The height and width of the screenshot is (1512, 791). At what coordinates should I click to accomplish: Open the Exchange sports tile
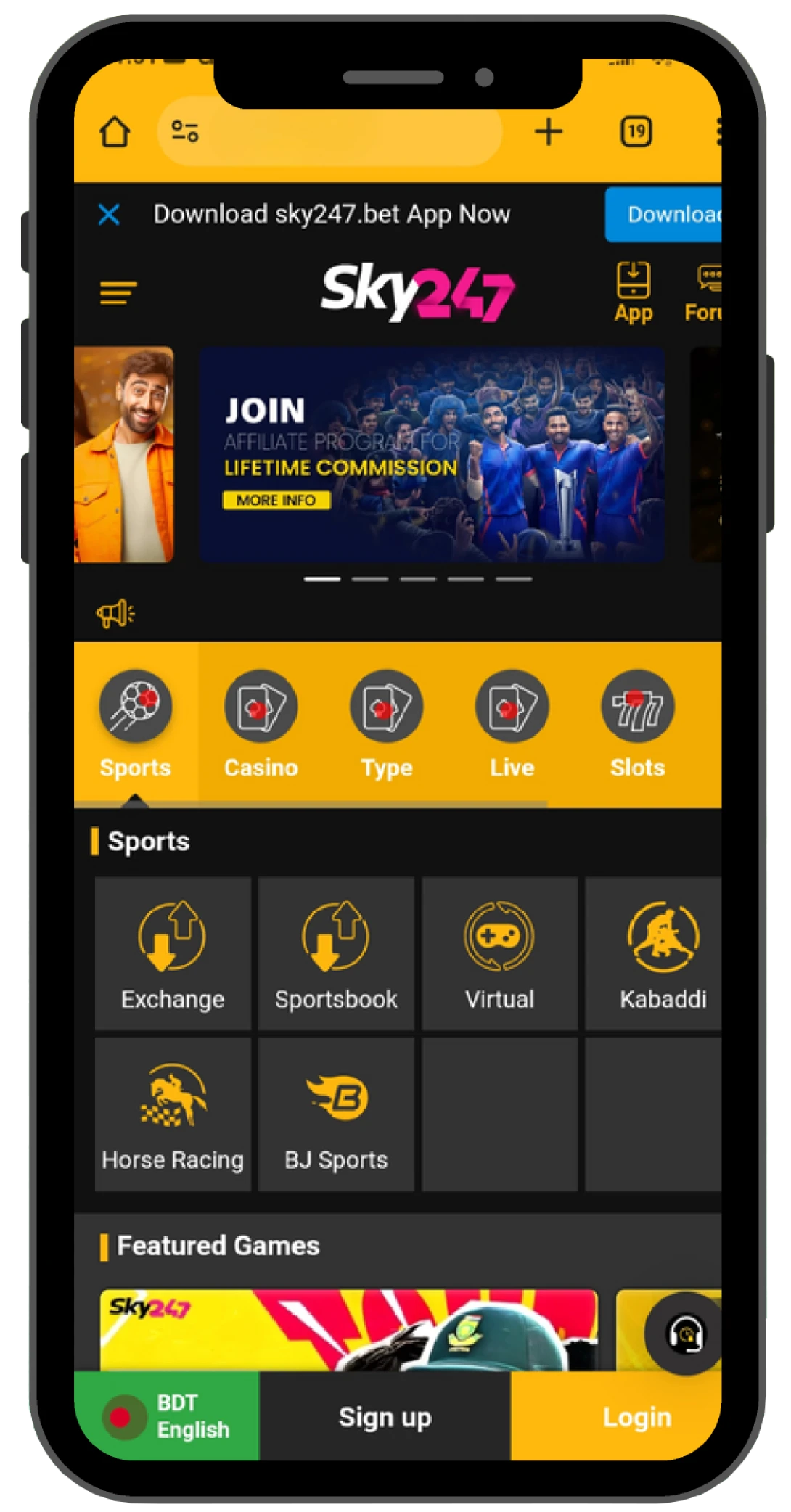173,953
